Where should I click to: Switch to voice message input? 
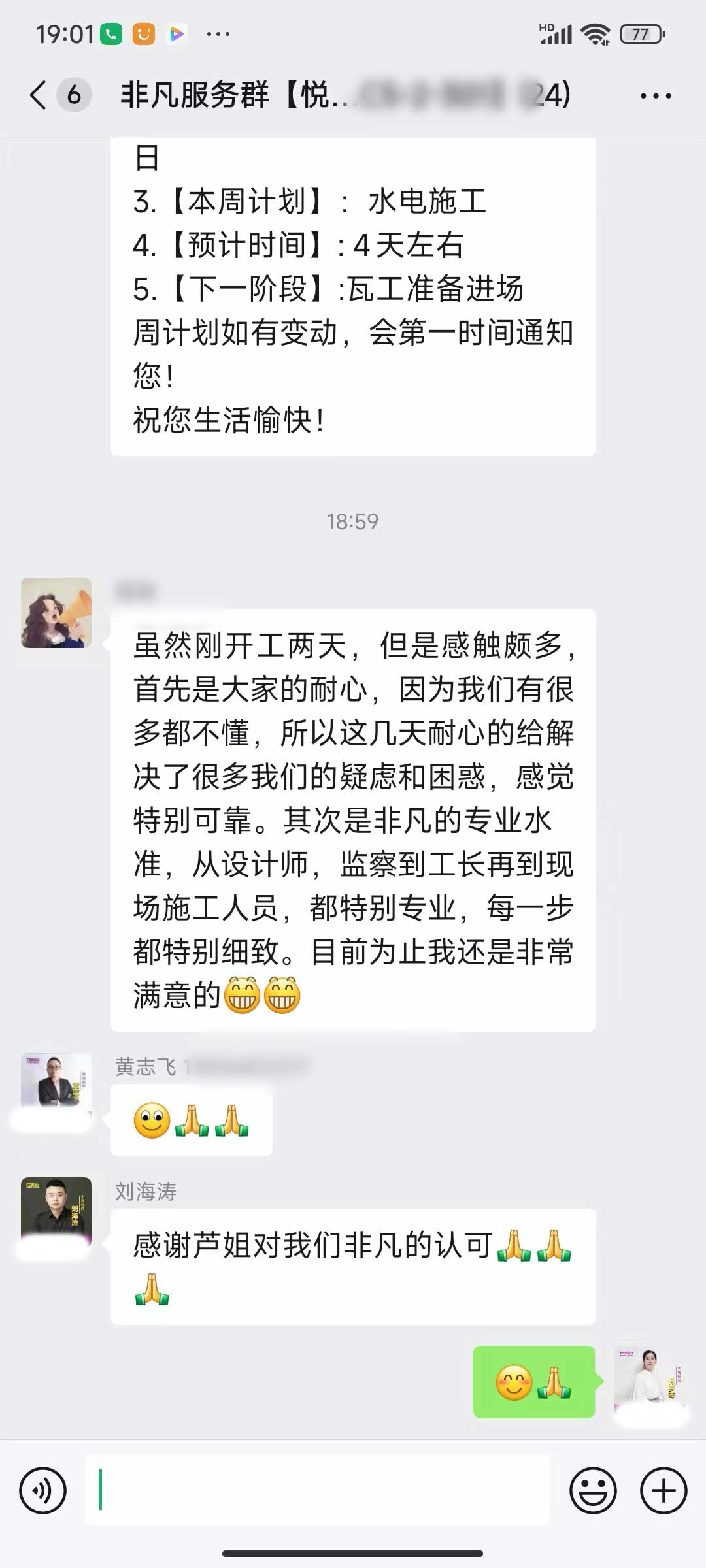pyautogui.click(x=43, y=1490)
